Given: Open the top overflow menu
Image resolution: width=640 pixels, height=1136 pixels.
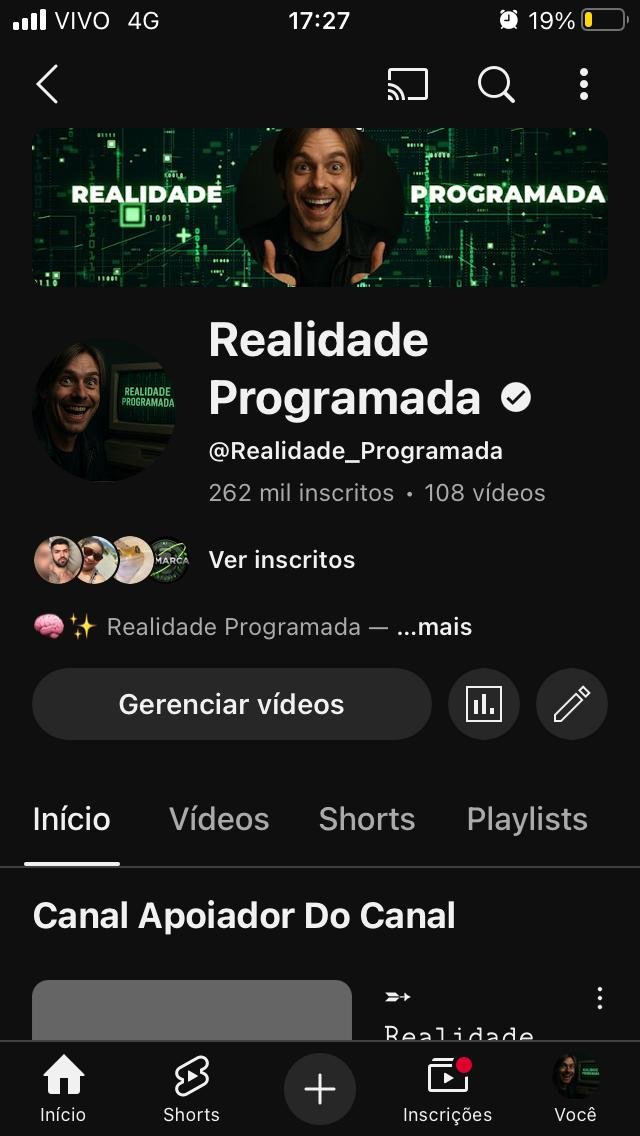Looking at the screenshot, I should (584, 84).
